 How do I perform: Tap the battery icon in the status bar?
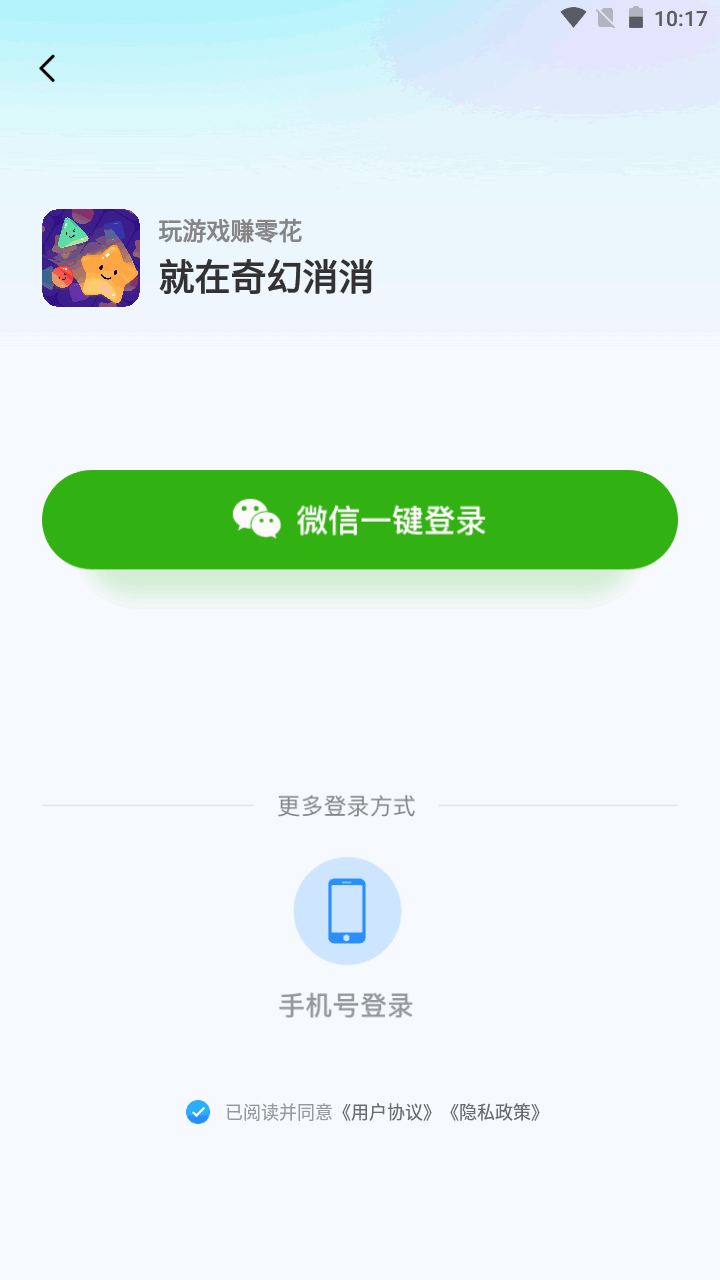click(634, 16)
